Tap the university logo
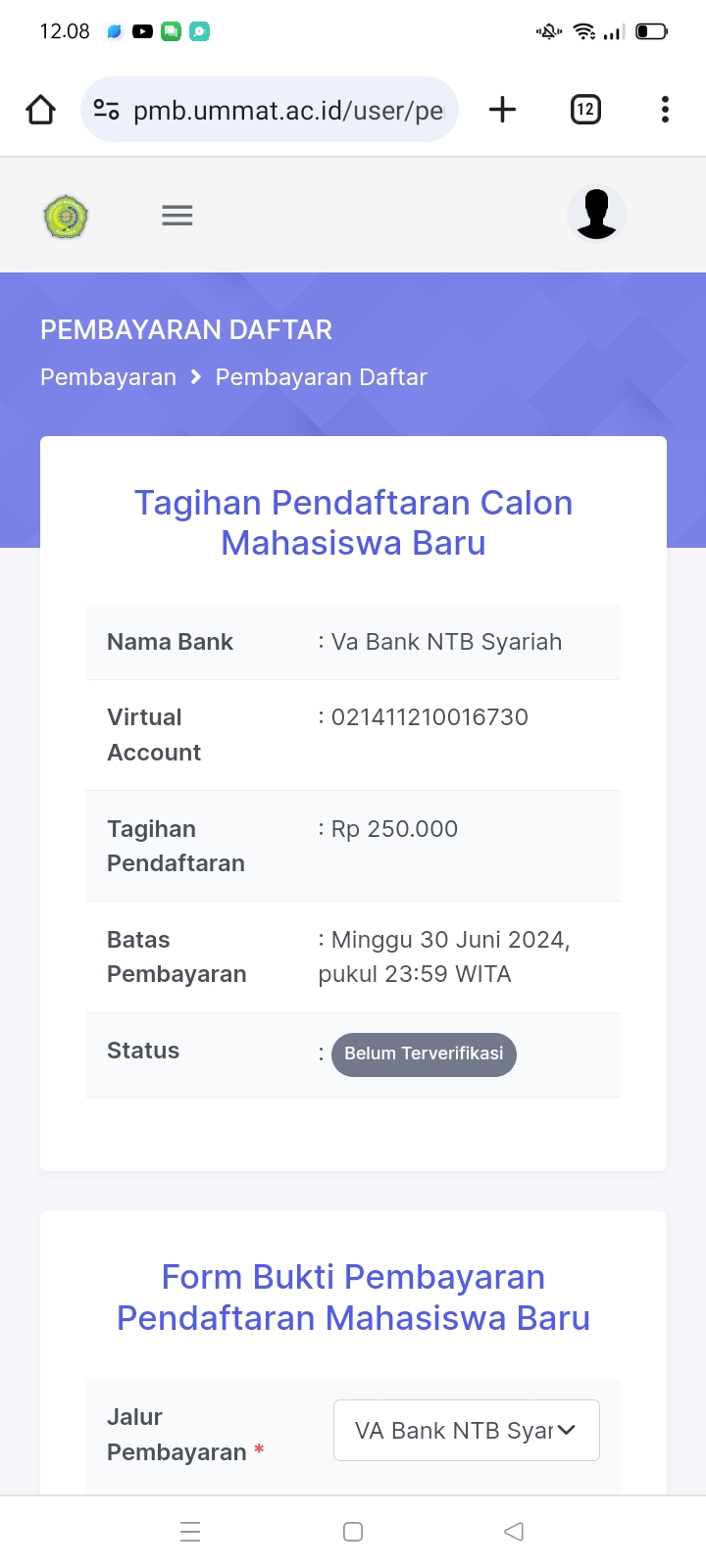The height and width of the screenshot is (1568, 706). 66,216
